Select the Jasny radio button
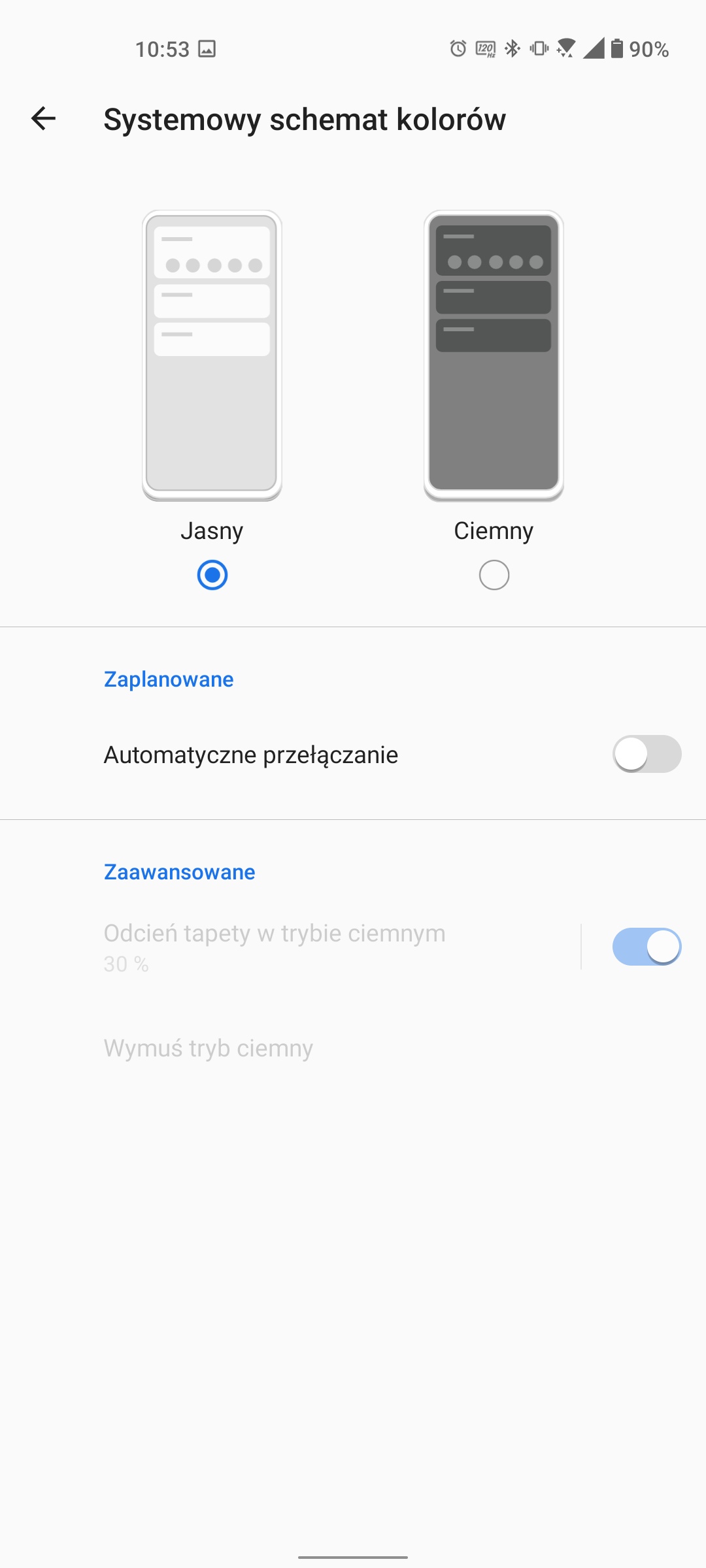This screenshot has width=706, height=1568. point(212,575)
